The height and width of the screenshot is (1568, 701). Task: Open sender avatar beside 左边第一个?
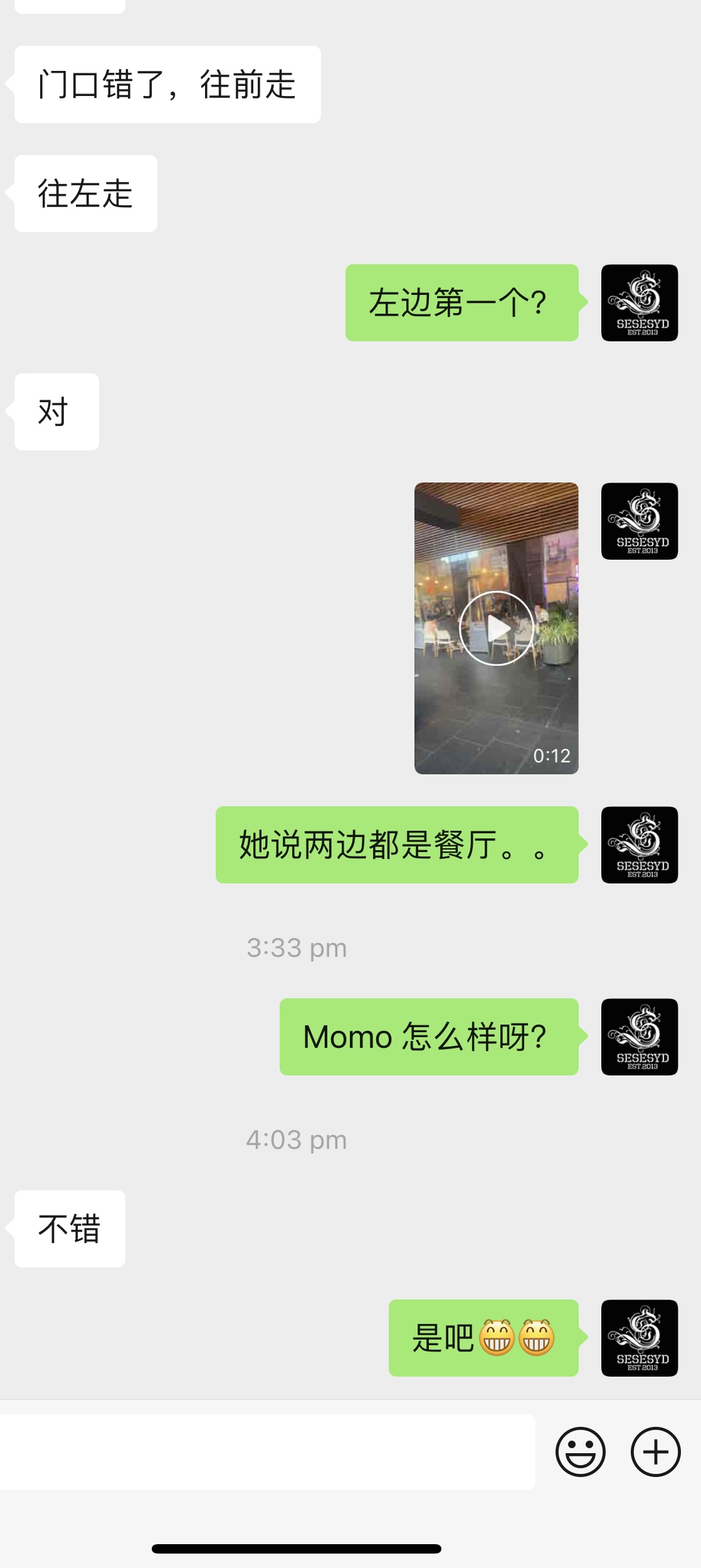pos(639,303)
